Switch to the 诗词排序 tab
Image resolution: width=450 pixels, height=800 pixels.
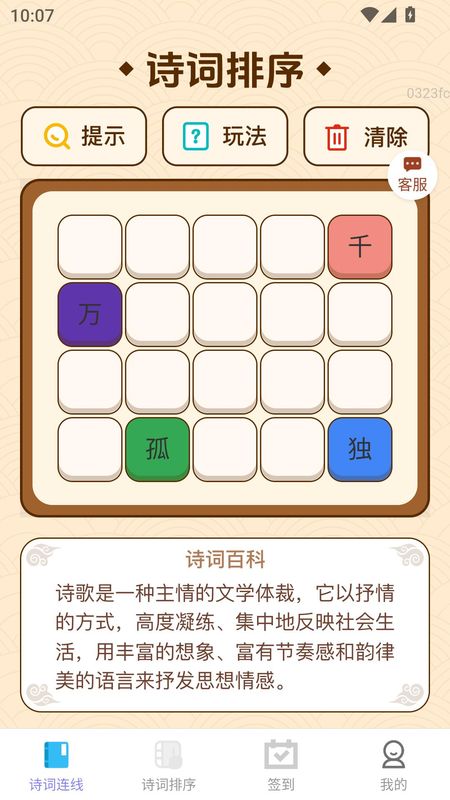coord(168,765)
